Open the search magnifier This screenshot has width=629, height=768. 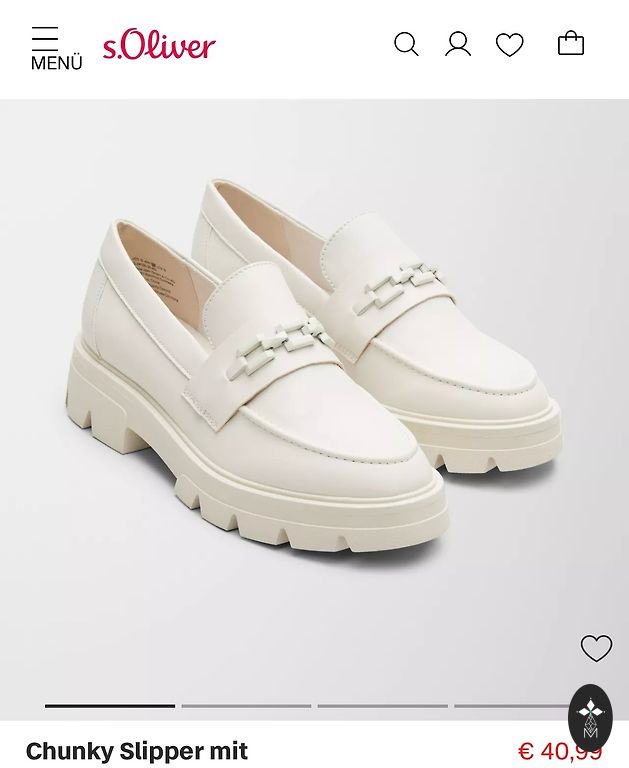pos(406,44)
